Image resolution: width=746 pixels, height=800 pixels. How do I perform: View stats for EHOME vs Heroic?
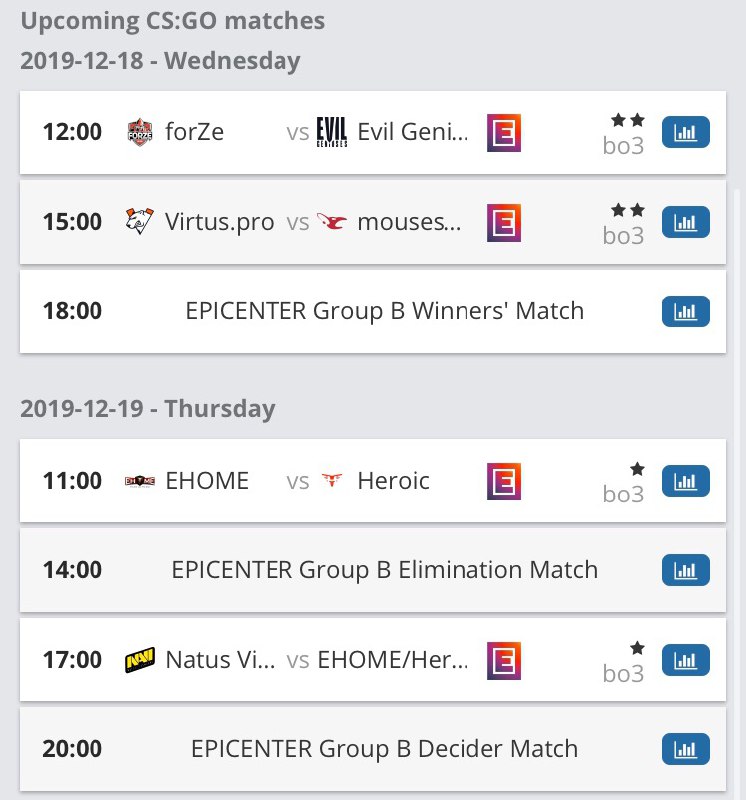pyautogui.click(x=685, y=481)
